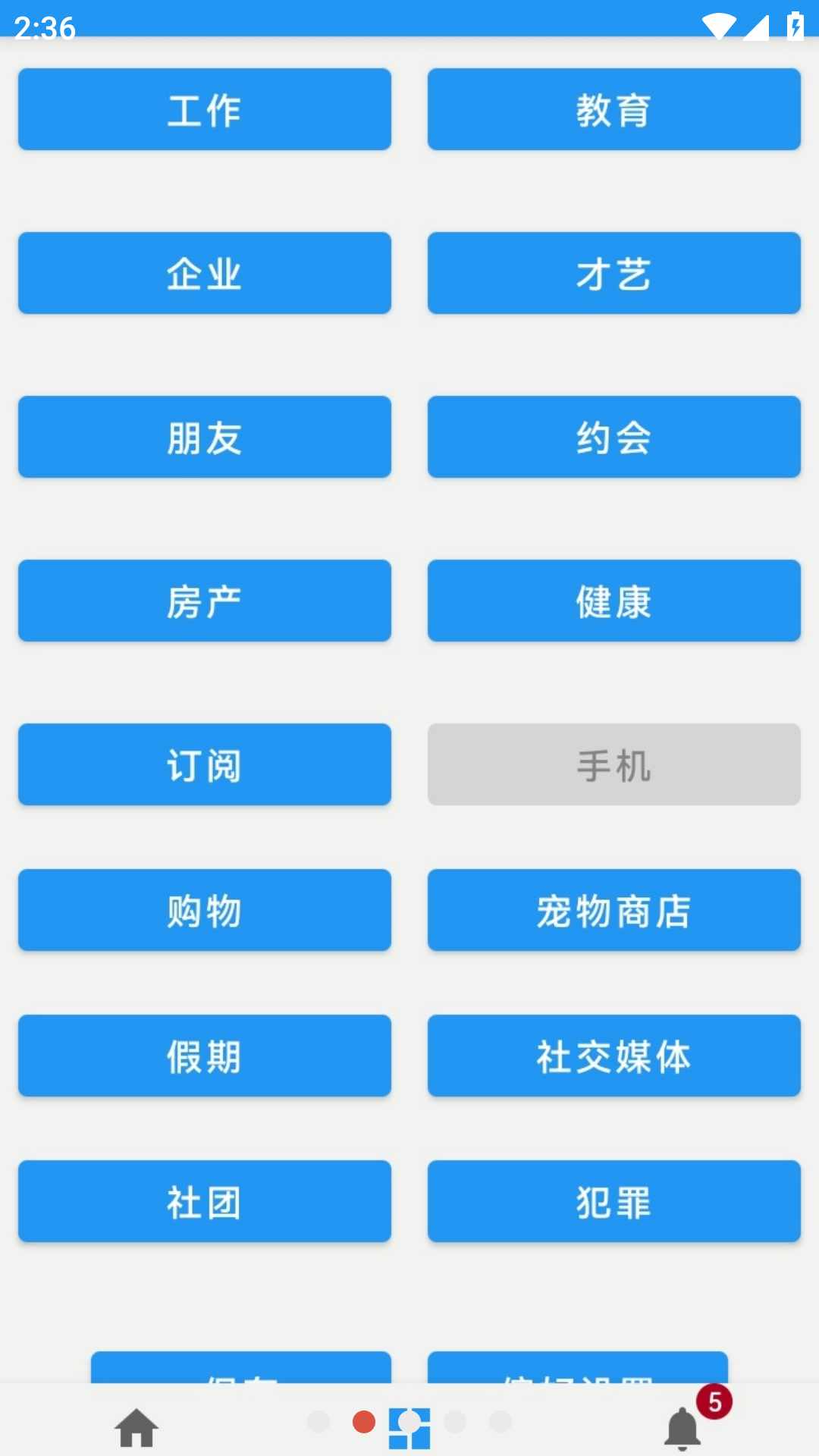Open the 才艺 section
819x1456 pixels.
pos(613,273)
